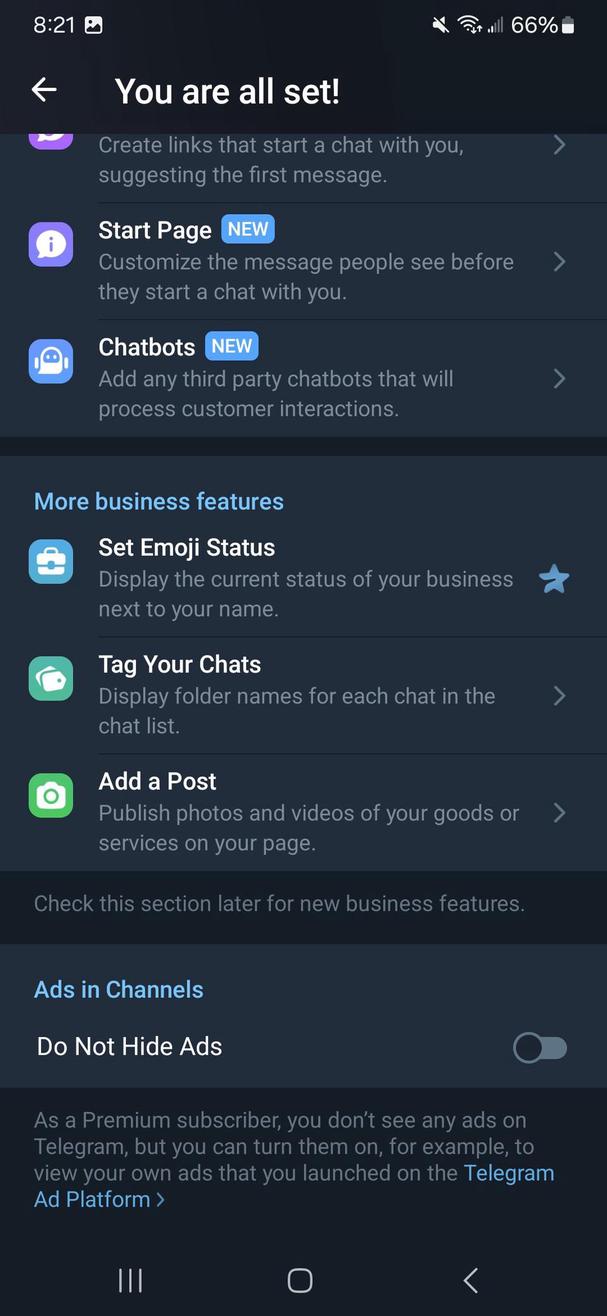Open Add a Post
607x1316 pixels.
[300, 812]
